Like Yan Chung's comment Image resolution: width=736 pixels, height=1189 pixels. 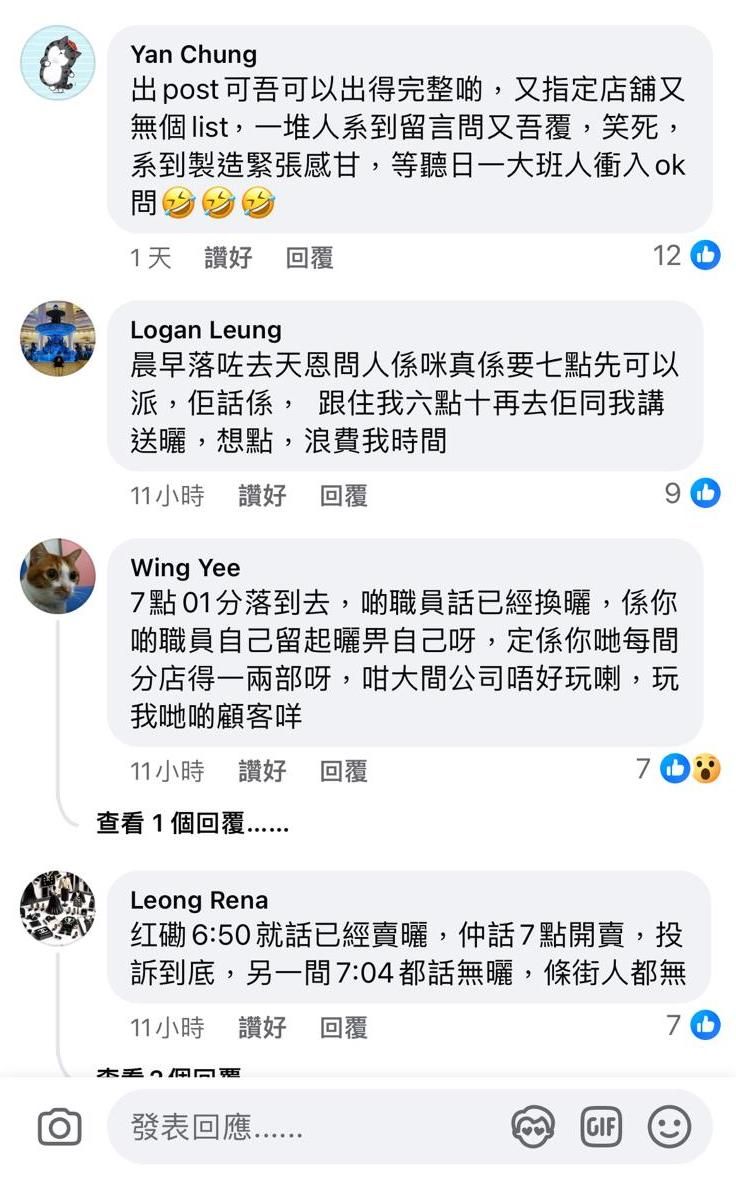click(228, 258)
